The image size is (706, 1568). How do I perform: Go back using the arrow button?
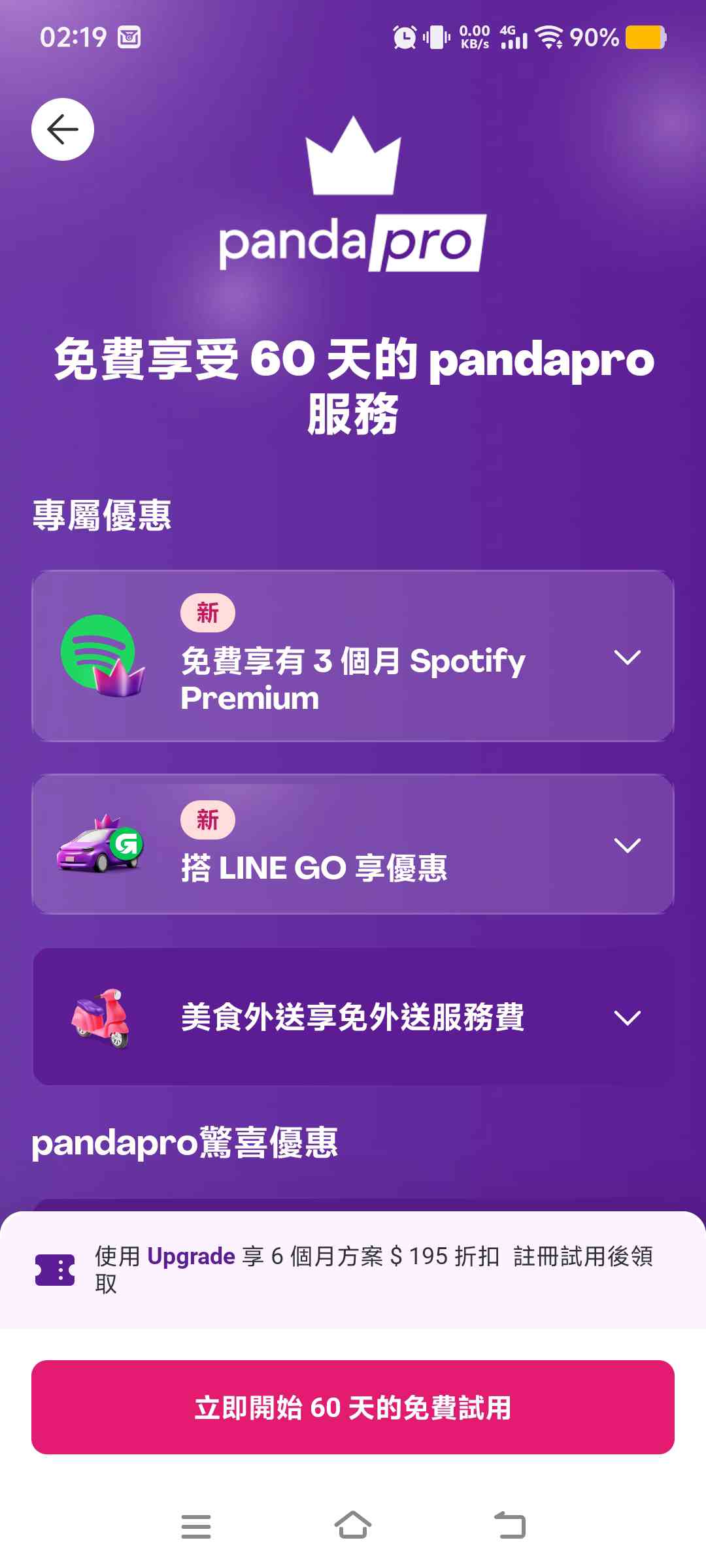click(63, 129)
